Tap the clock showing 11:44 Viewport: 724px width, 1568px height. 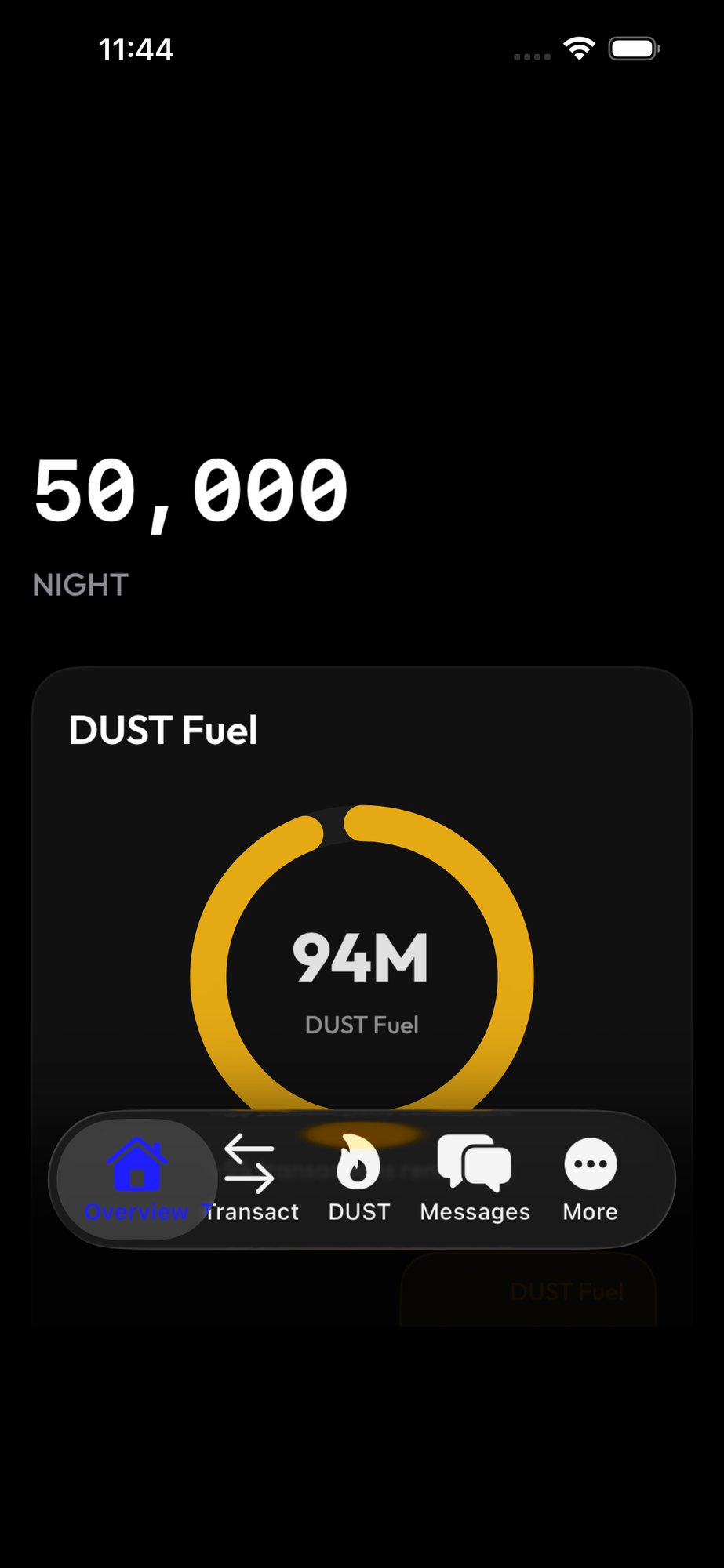[x=136, y=48]
